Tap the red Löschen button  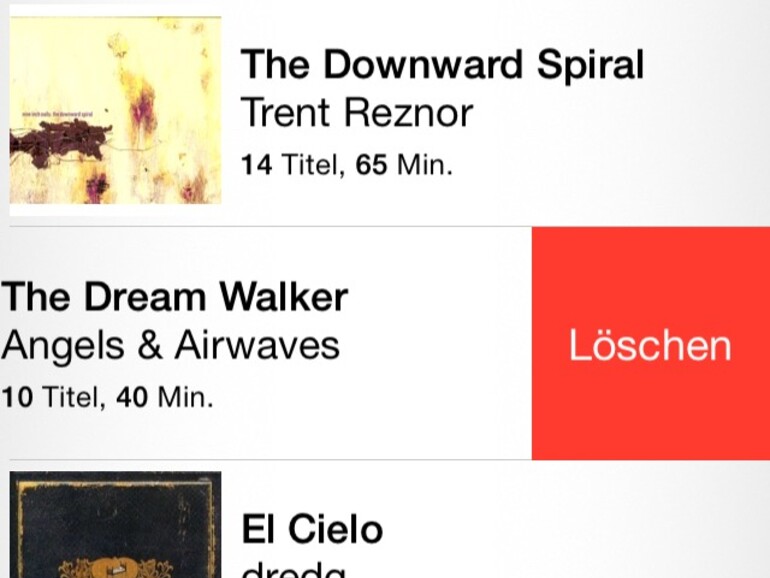tap(650, 344)
